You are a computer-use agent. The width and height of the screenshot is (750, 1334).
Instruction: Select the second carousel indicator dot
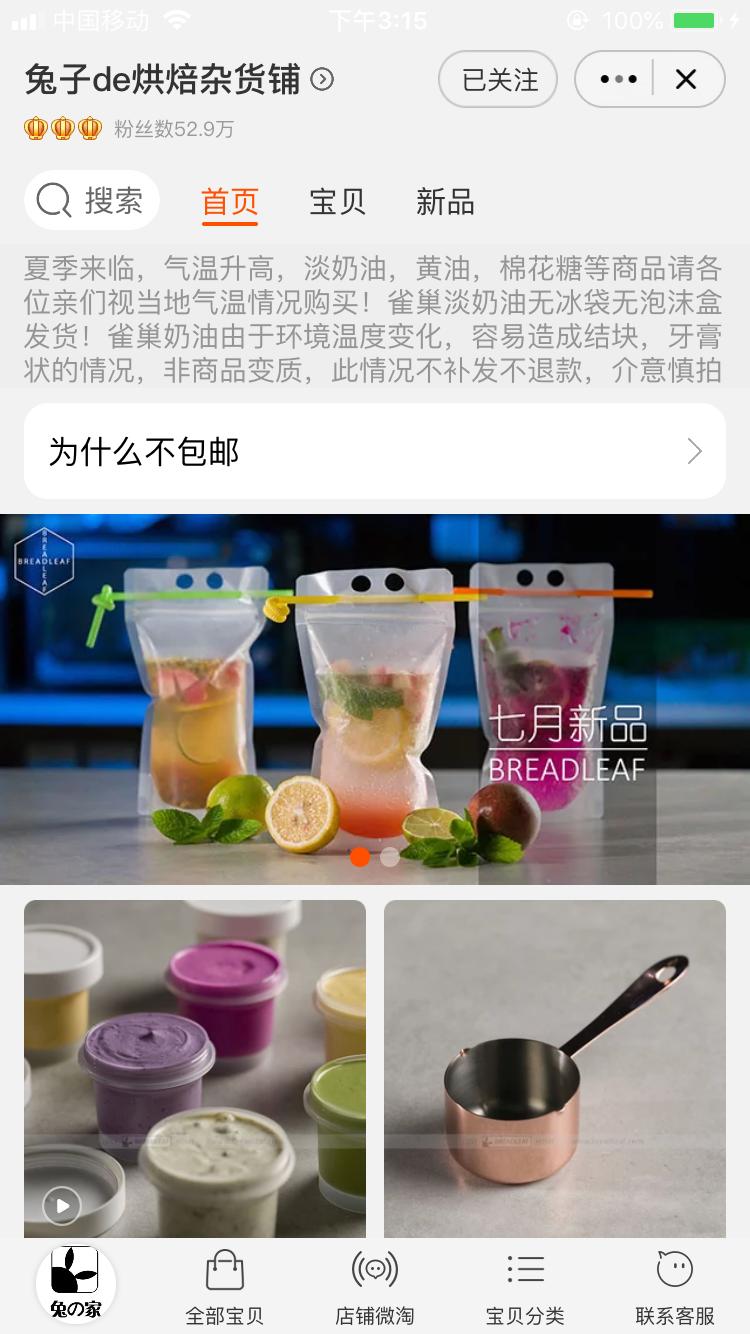click(x=388, y=857)
